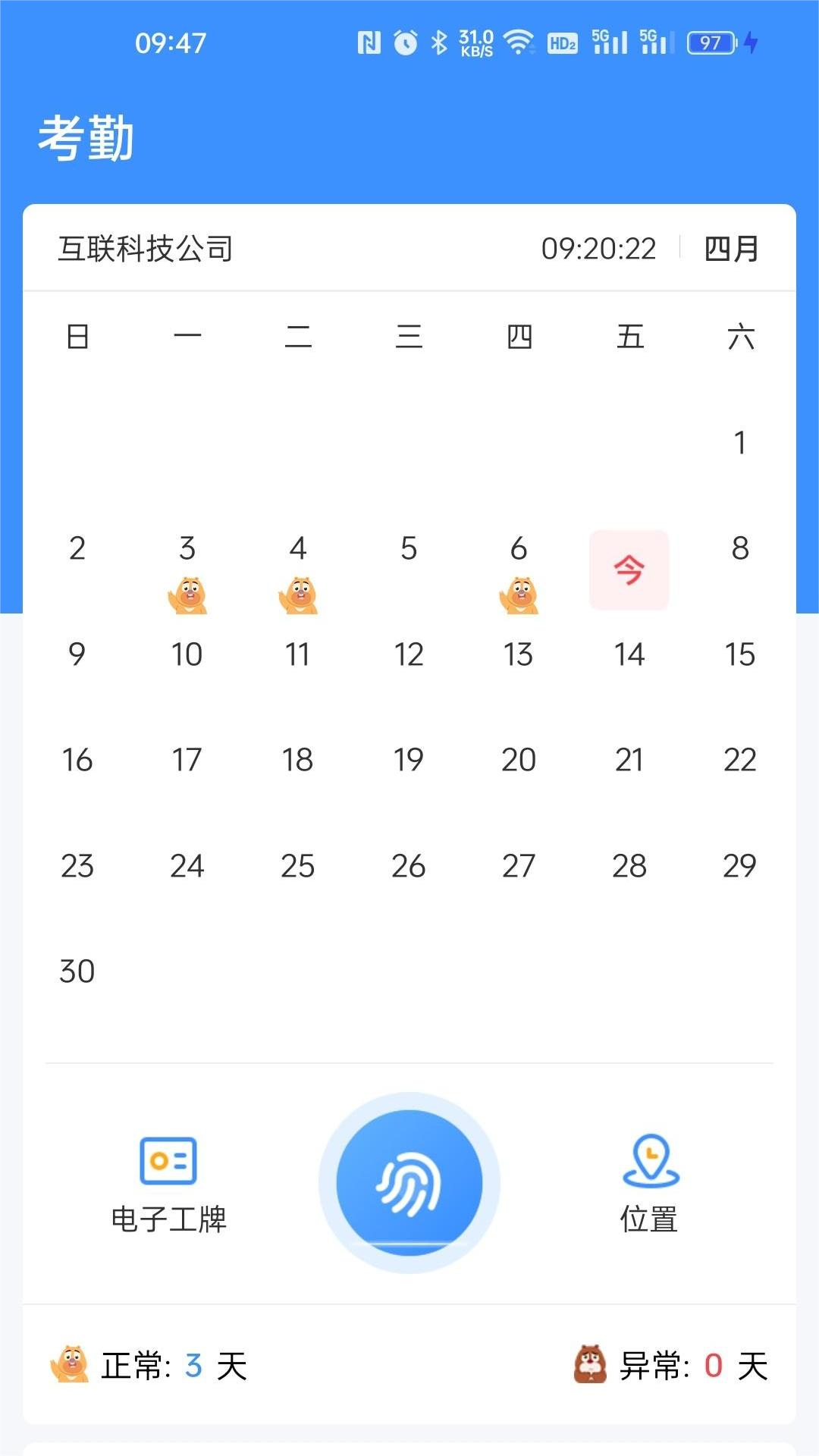This screenshot has height=1456, width=819.
Task: Tap the battery indicator in status bar
Action: 709,44
